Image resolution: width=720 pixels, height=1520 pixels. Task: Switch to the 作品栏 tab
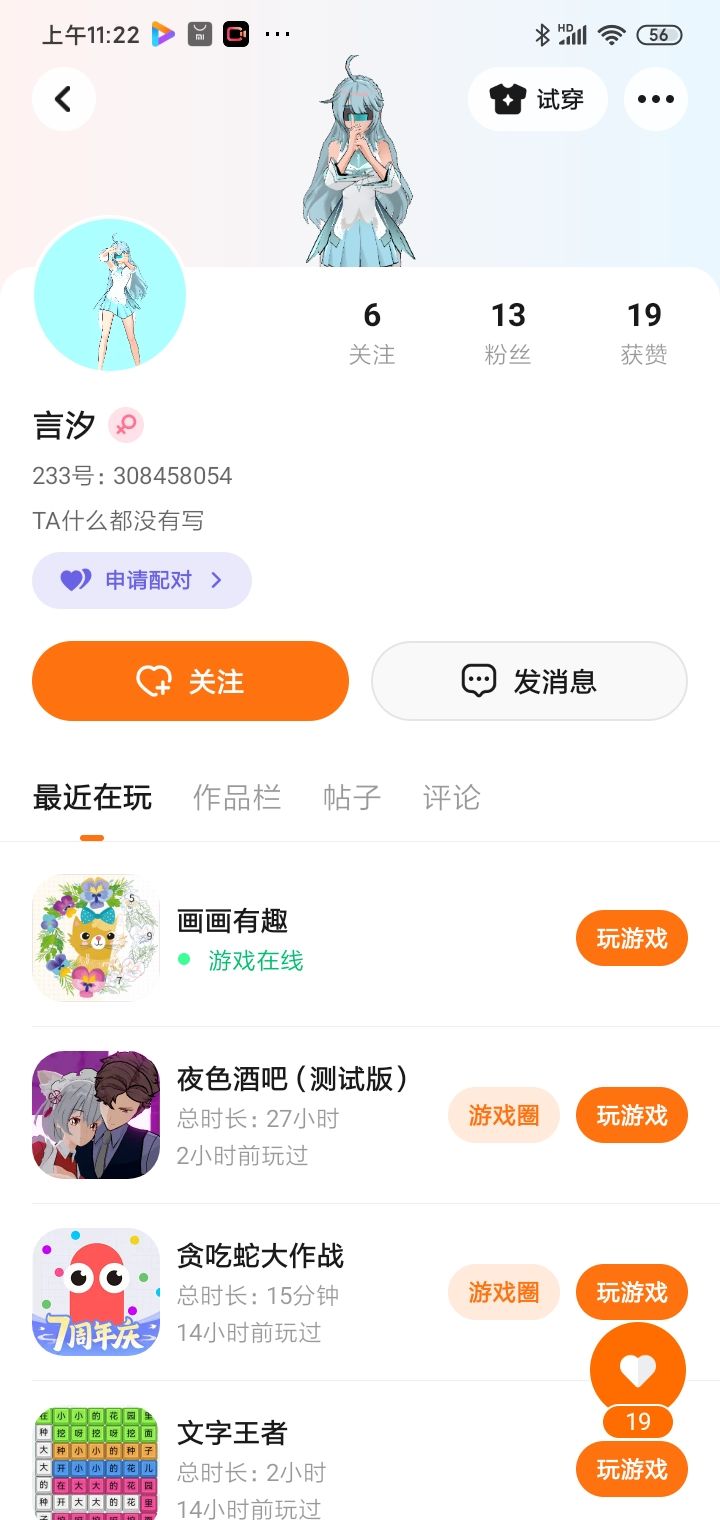tap(237, 797)
